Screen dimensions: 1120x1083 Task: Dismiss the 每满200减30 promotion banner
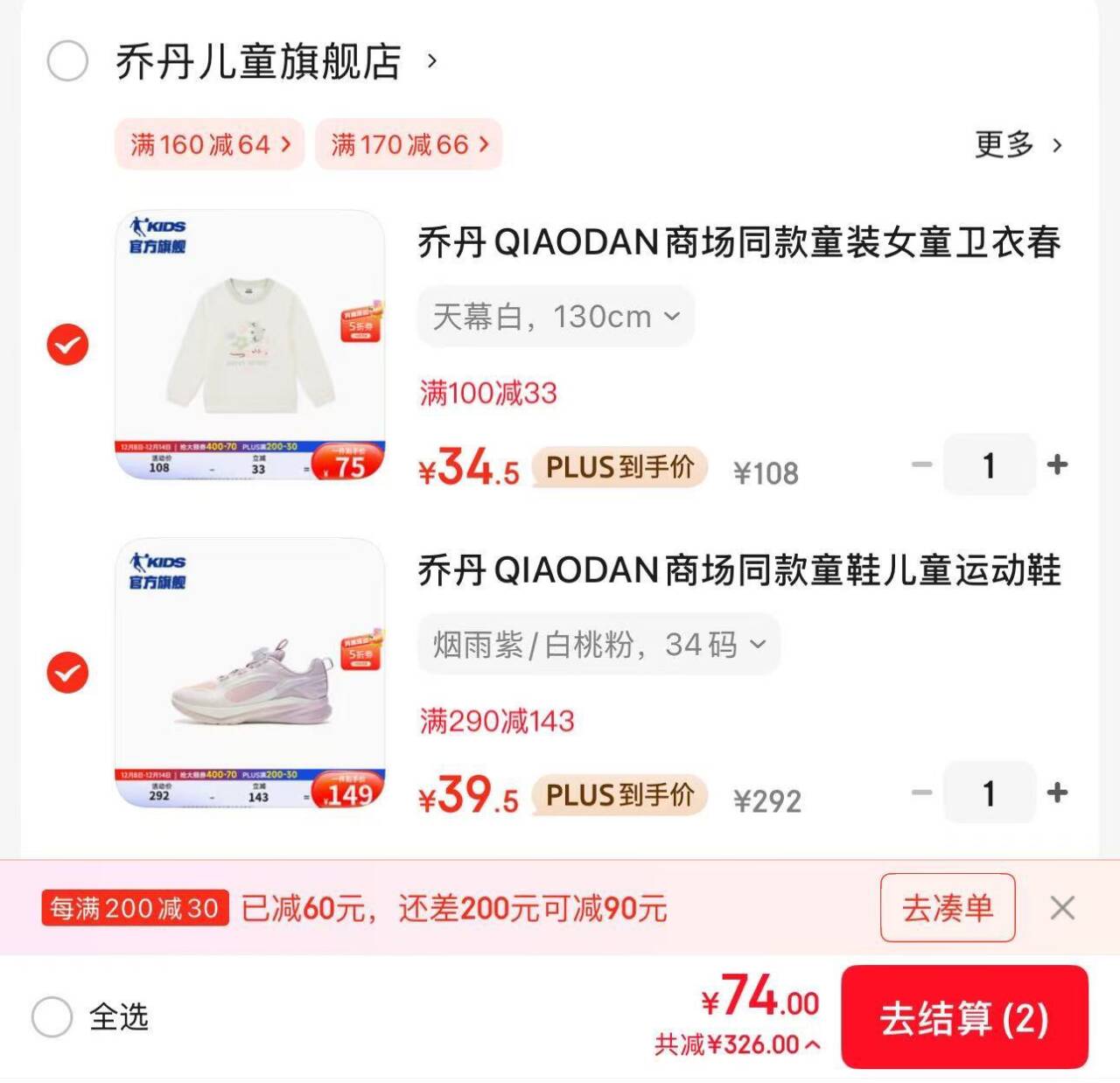click(x=1062, y=908)
